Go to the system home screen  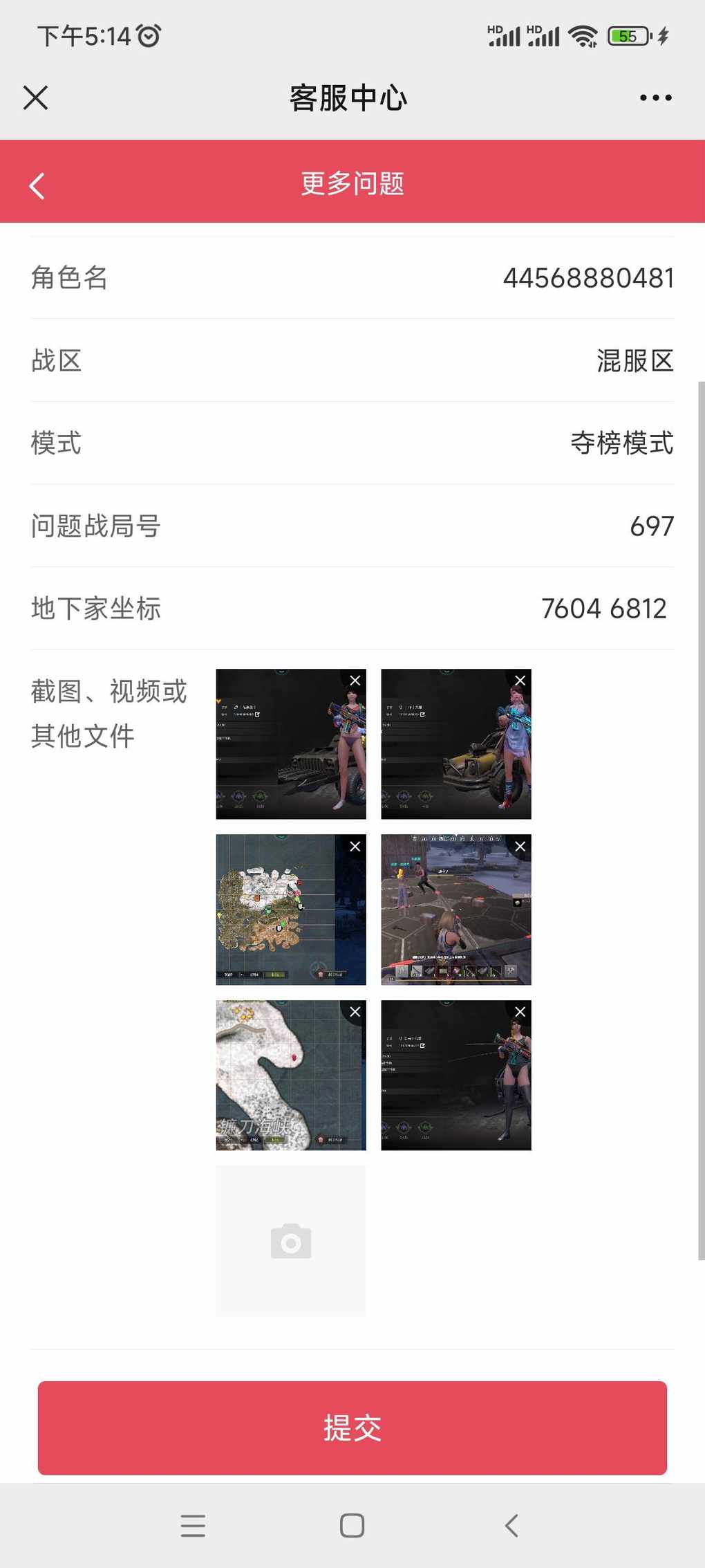coord(352,1525)
